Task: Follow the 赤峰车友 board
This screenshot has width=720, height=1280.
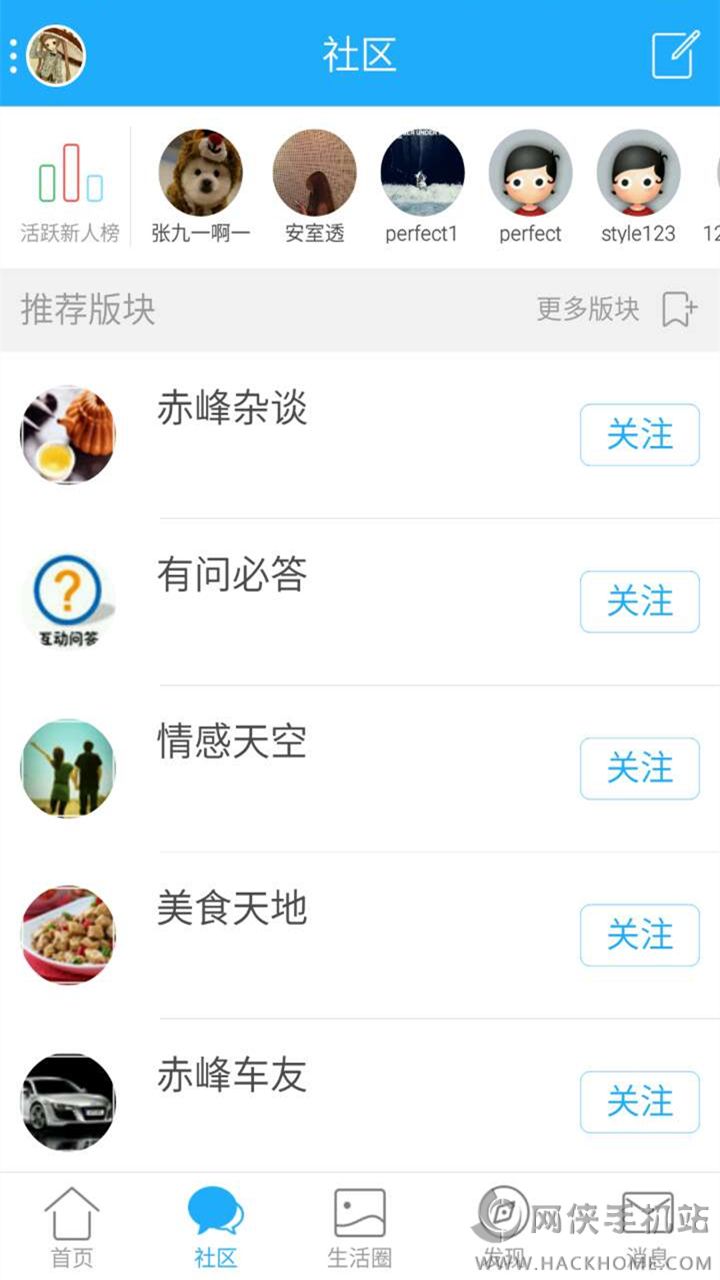Action: point(639,1102)
